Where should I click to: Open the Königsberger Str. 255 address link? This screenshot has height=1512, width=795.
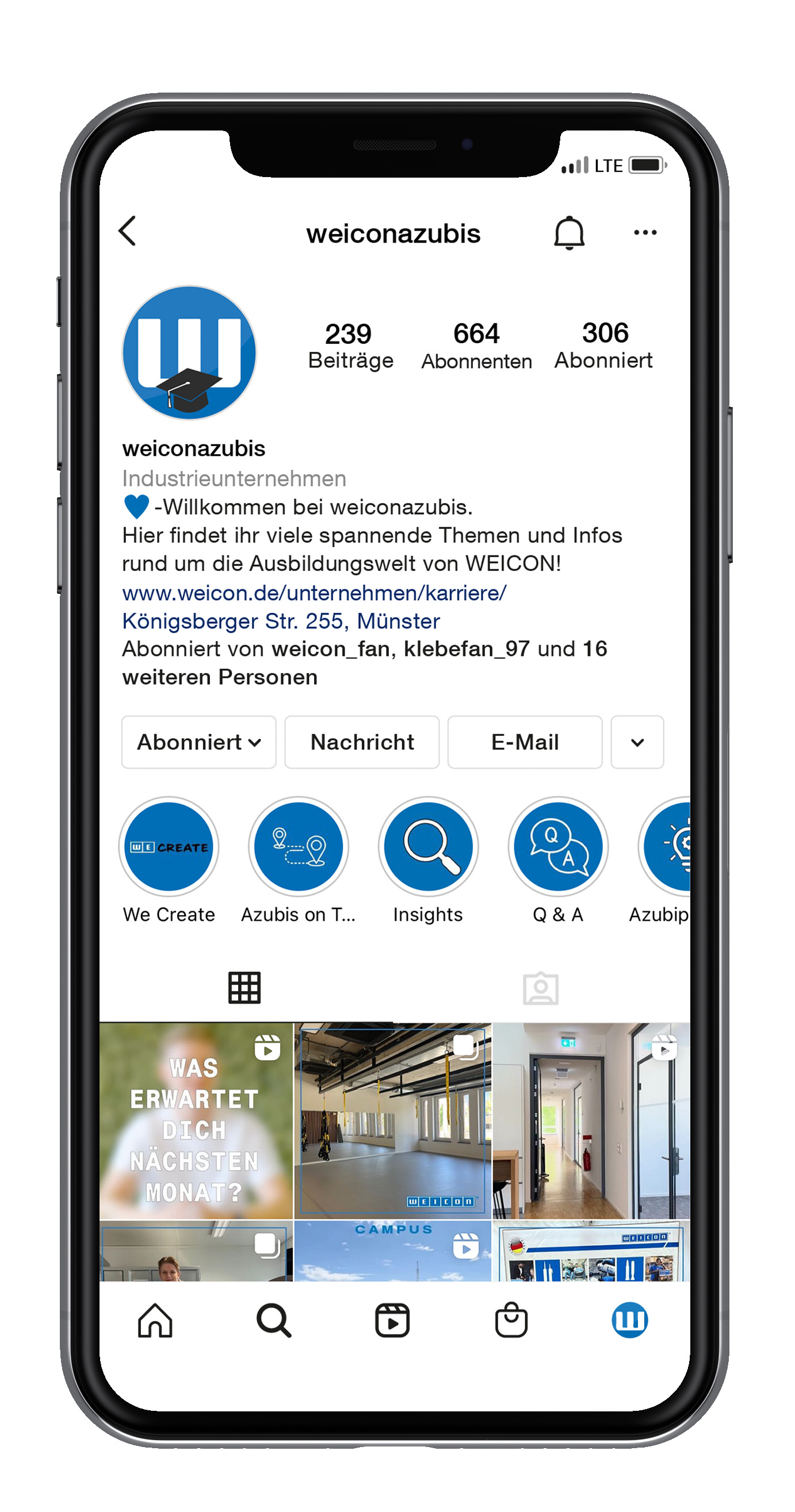coord(281,620)
